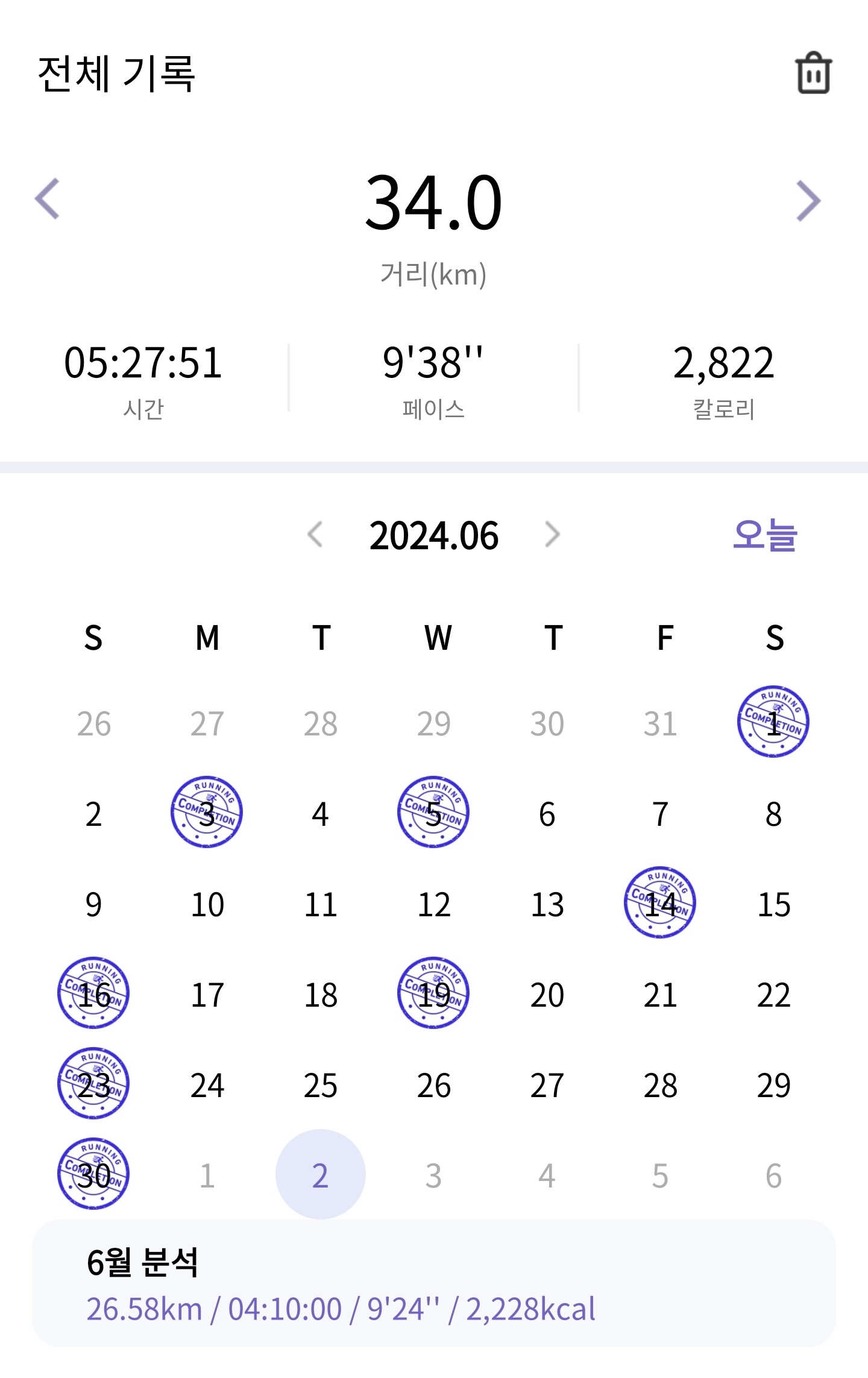Go to previous month before 2024.06
Image resolution: width=868 pixels, height=1378 pixels.
(315, 535)
